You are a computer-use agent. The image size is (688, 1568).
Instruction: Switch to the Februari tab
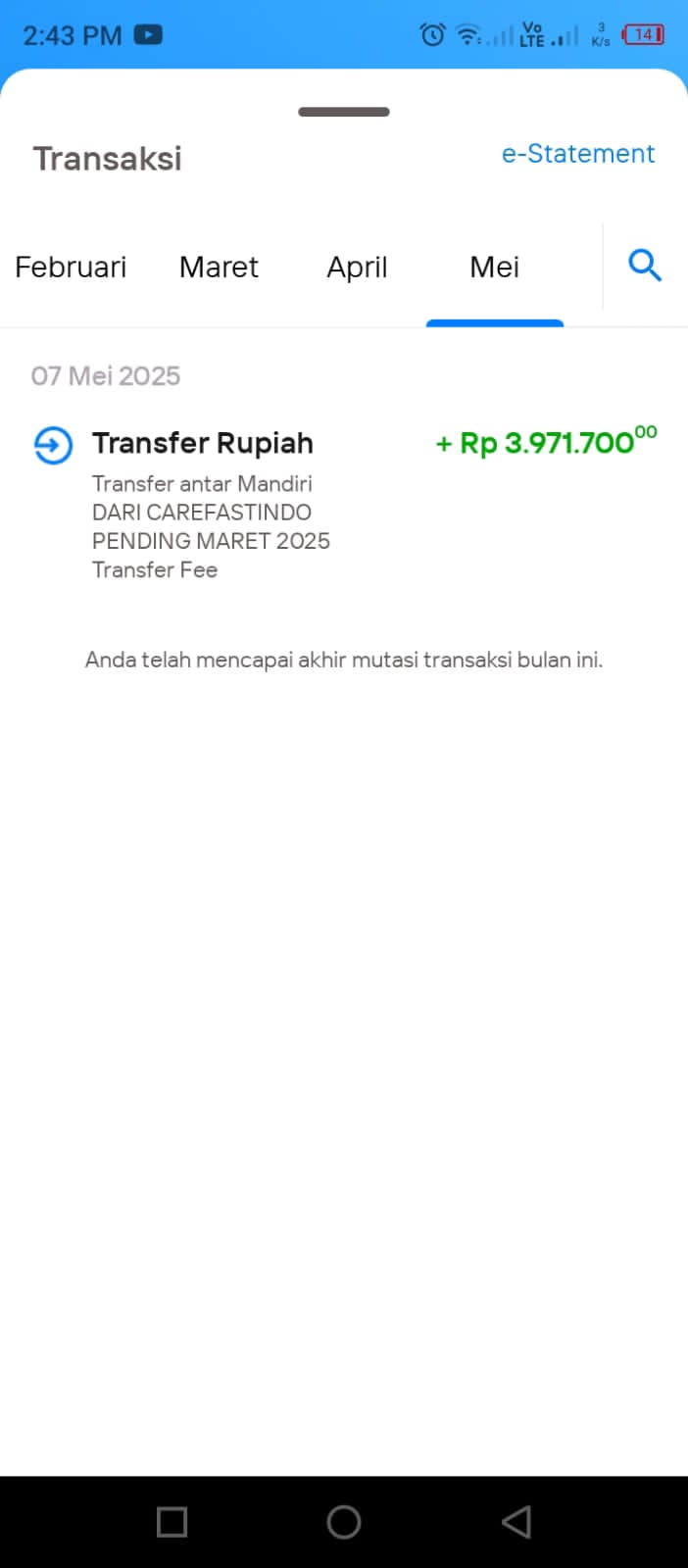[71, 267]
